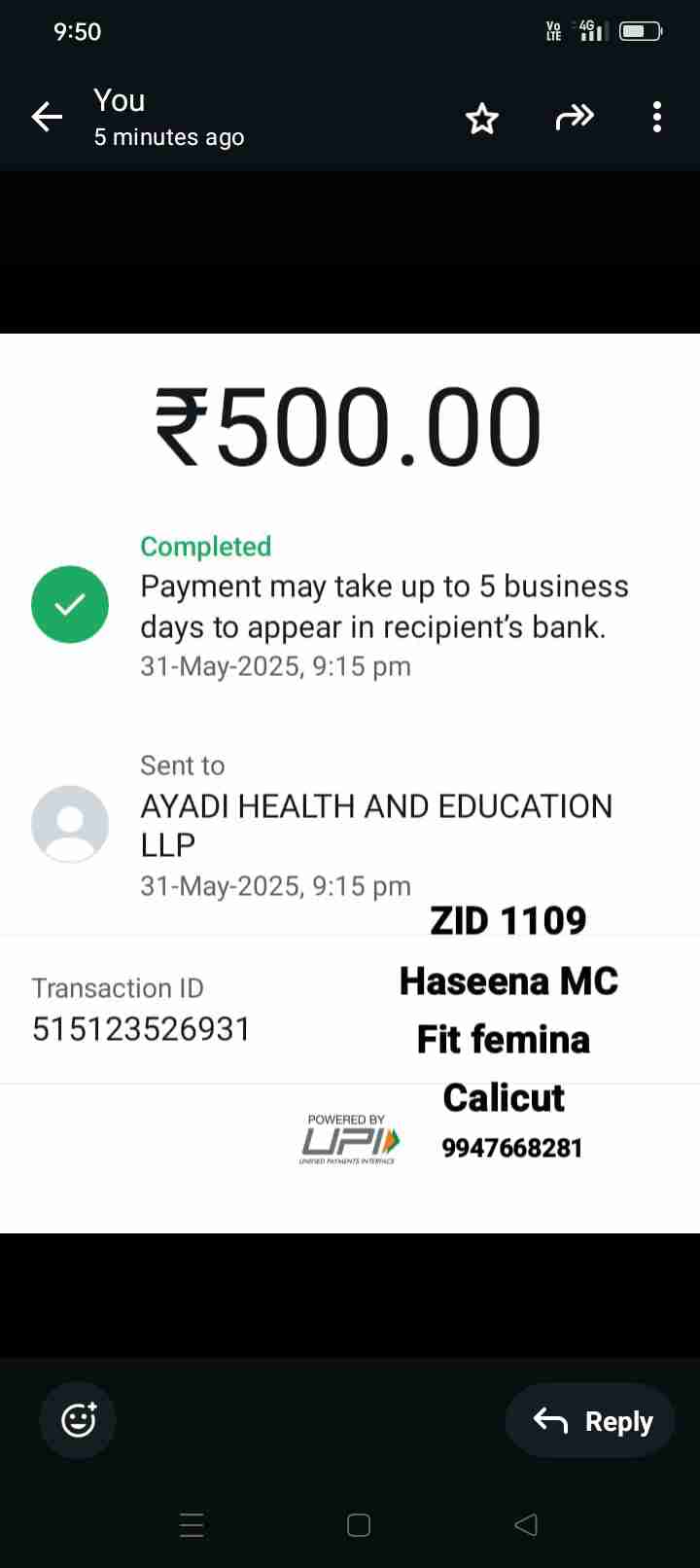This screenshot has width=700, height=1568.
Task: Add an emoji reaction
Action: (x=78, y=1420)
